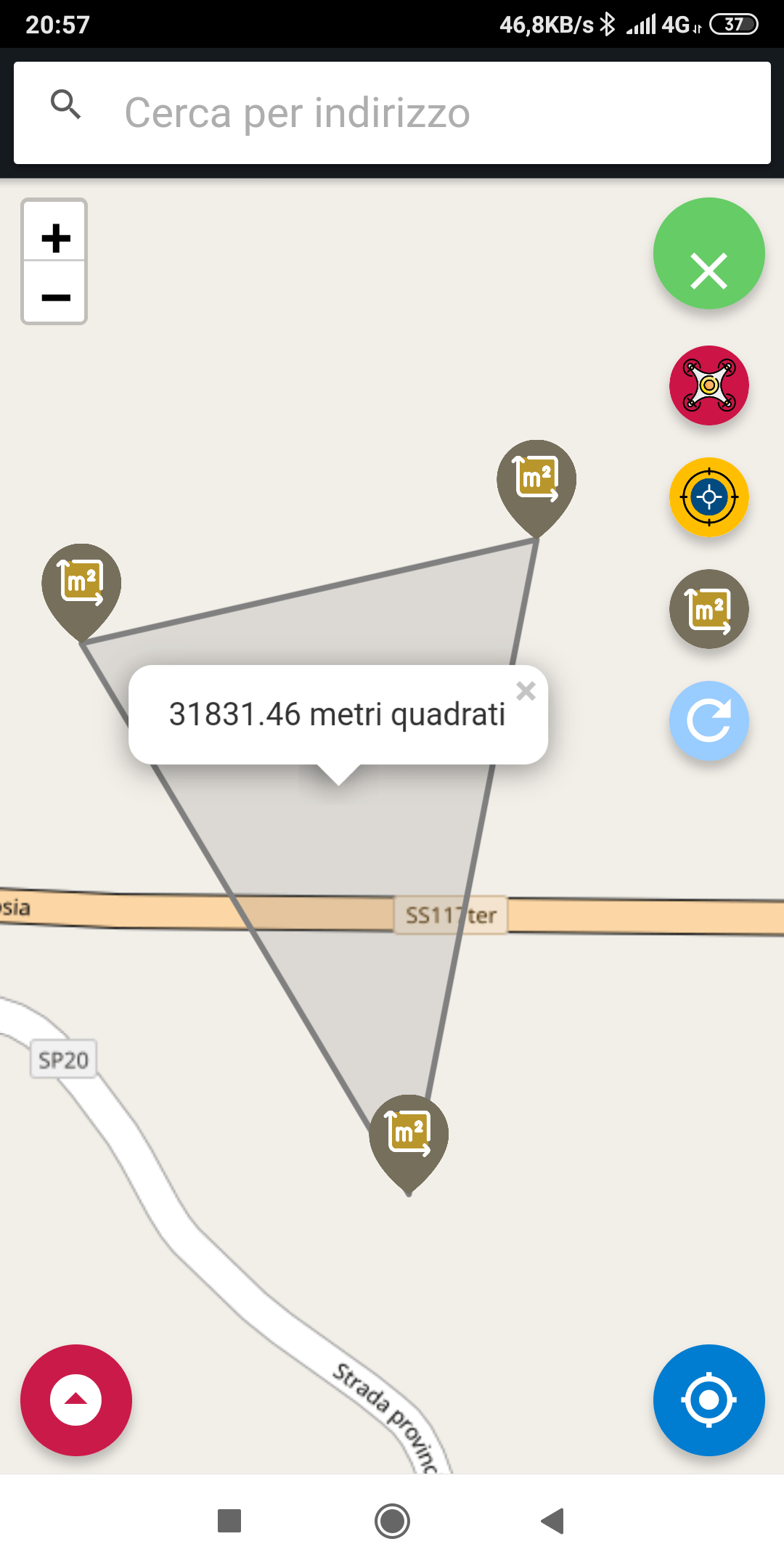Viewport: 784px width, 1568px height.
Task: Activate the m² area measurement tool
Action: click(709, 609)
